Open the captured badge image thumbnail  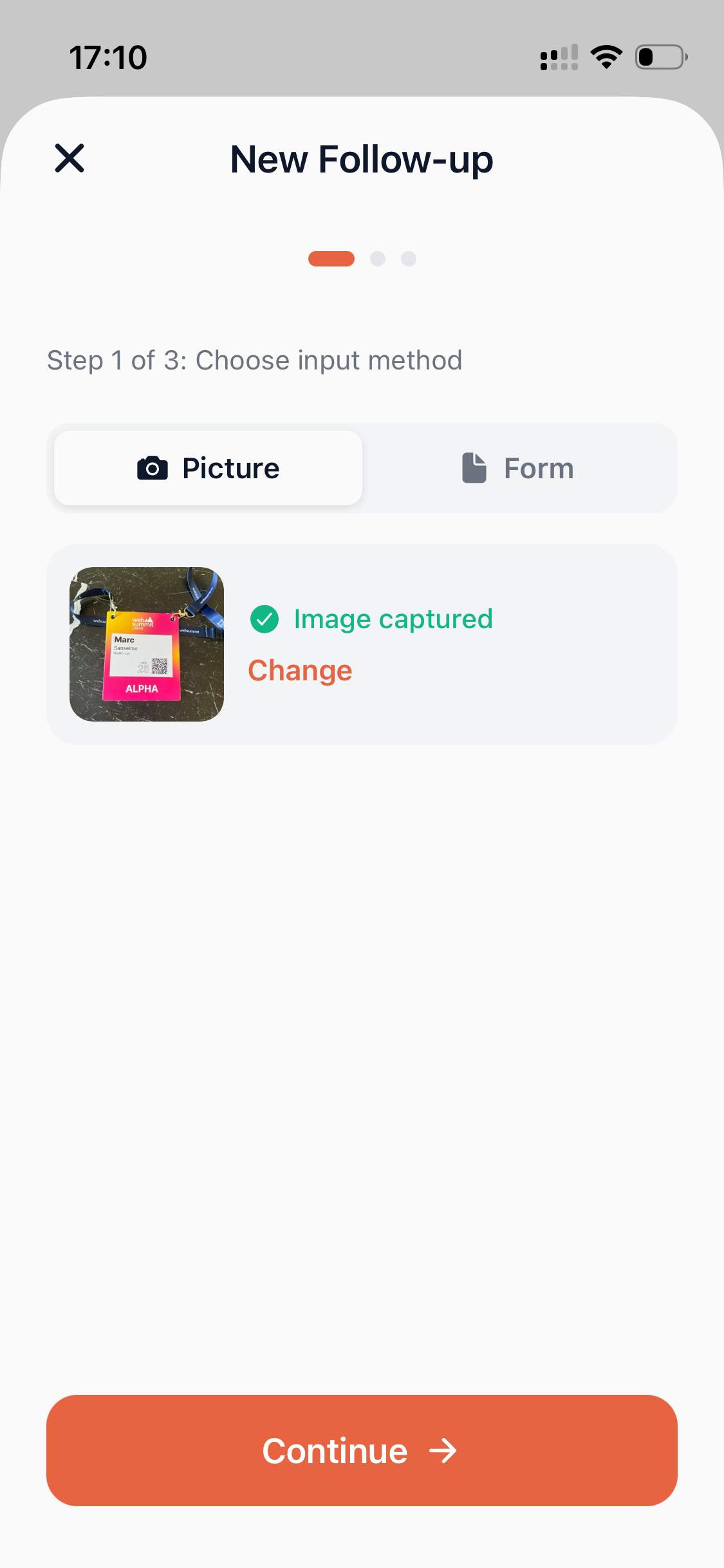pos(147,644)
